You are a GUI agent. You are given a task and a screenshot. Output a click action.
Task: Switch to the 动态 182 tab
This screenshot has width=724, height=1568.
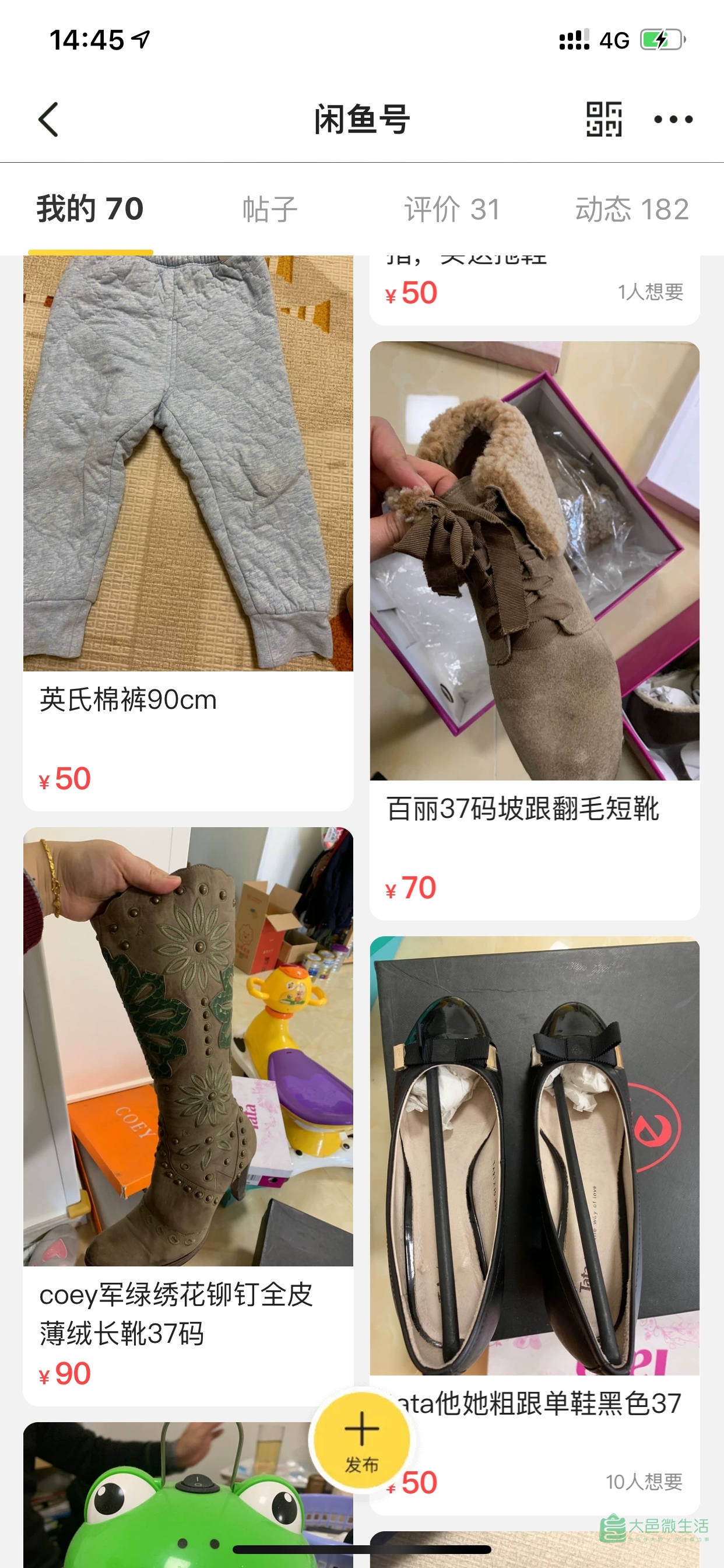pos(631,209)
